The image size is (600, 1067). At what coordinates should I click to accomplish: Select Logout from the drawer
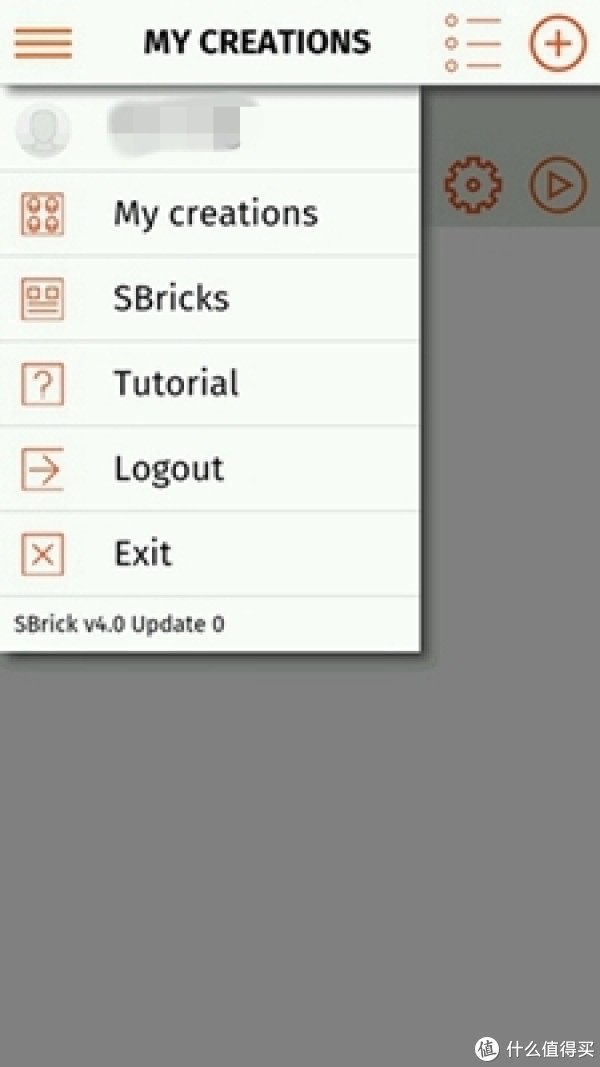[210, 469]
